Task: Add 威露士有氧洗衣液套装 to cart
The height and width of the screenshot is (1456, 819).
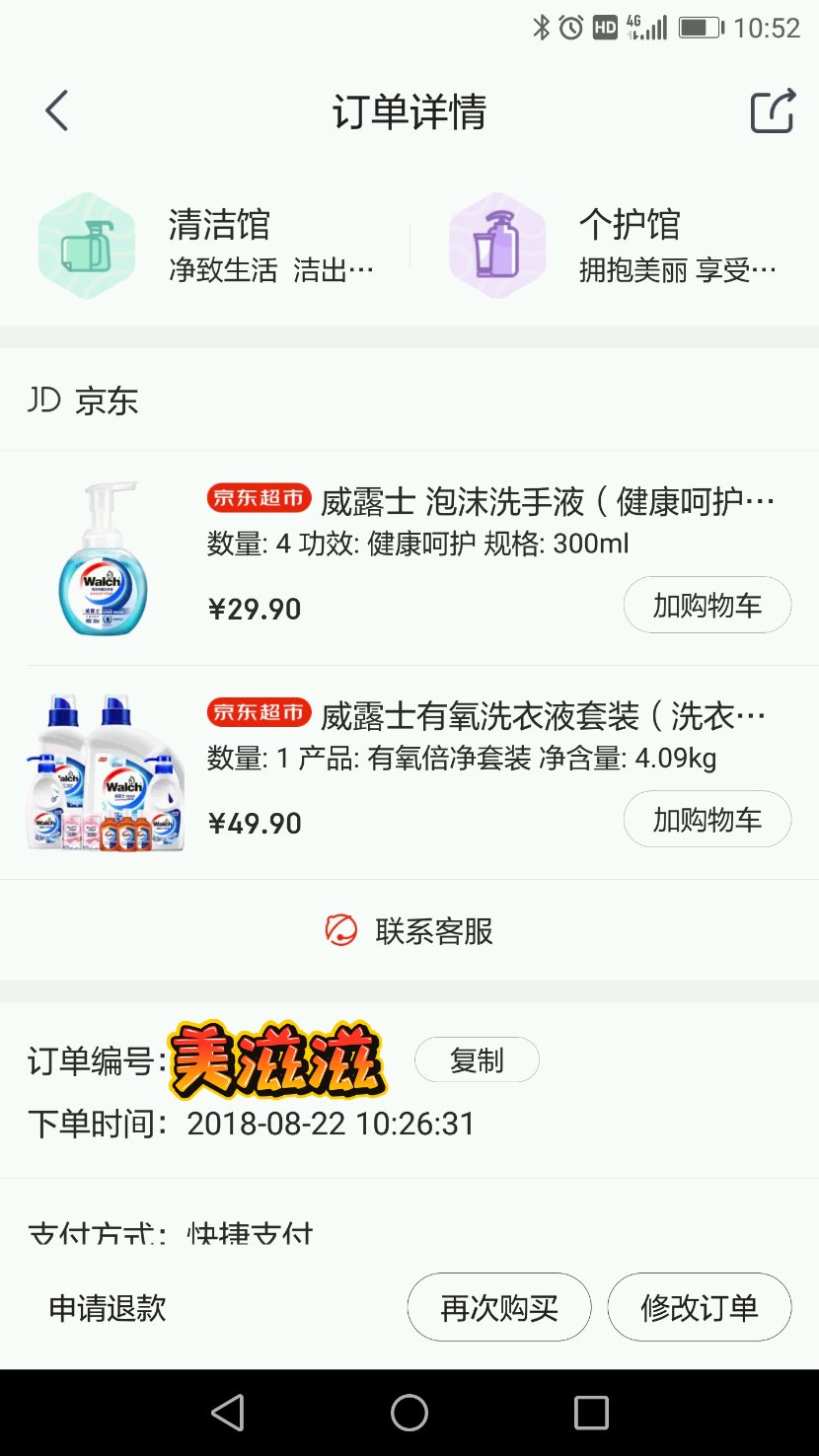Action: (x=707, y=820)
